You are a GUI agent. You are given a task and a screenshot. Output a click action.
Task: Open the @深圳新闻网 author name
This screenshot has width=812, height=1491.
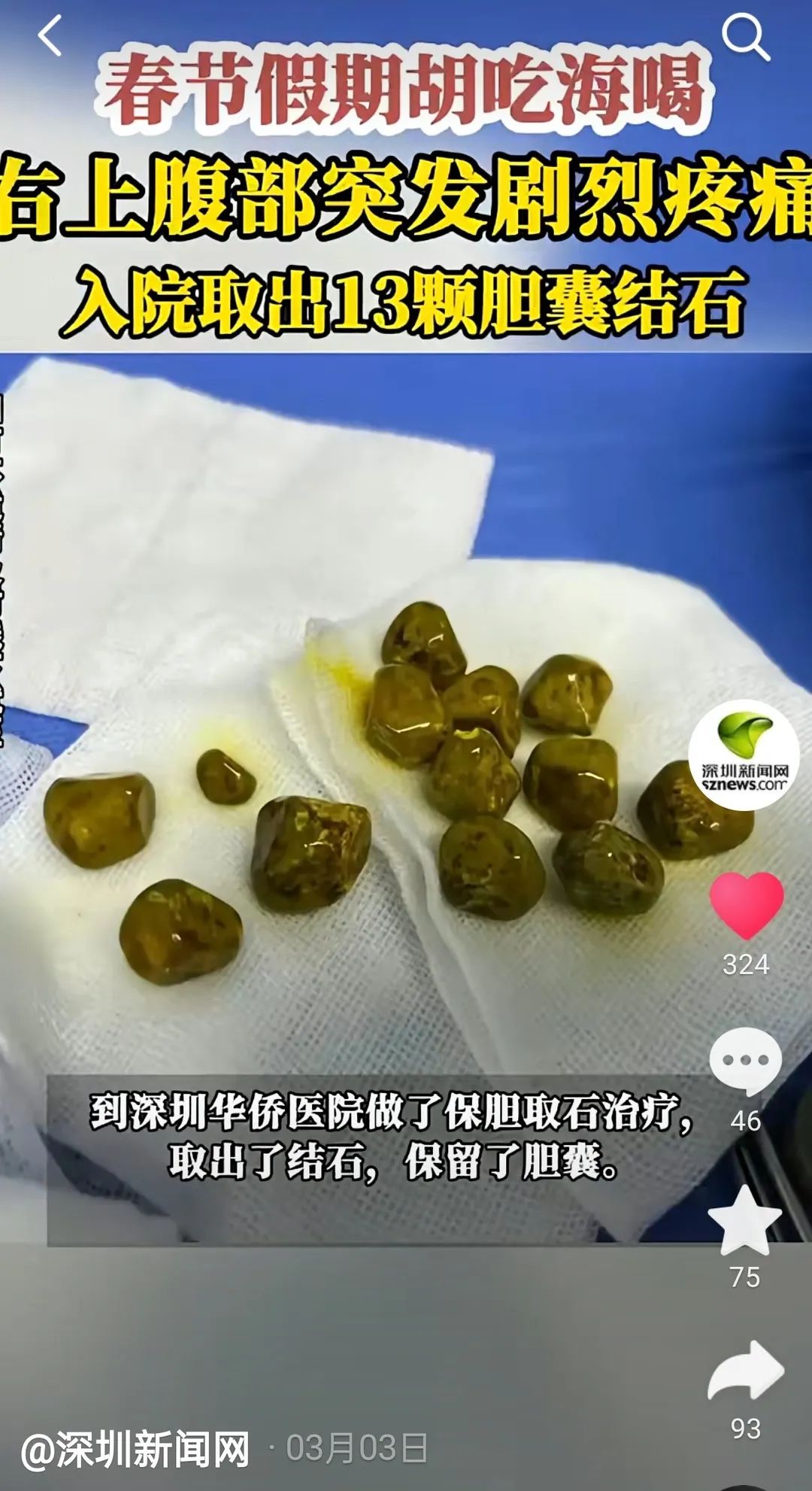(135, 1449)
